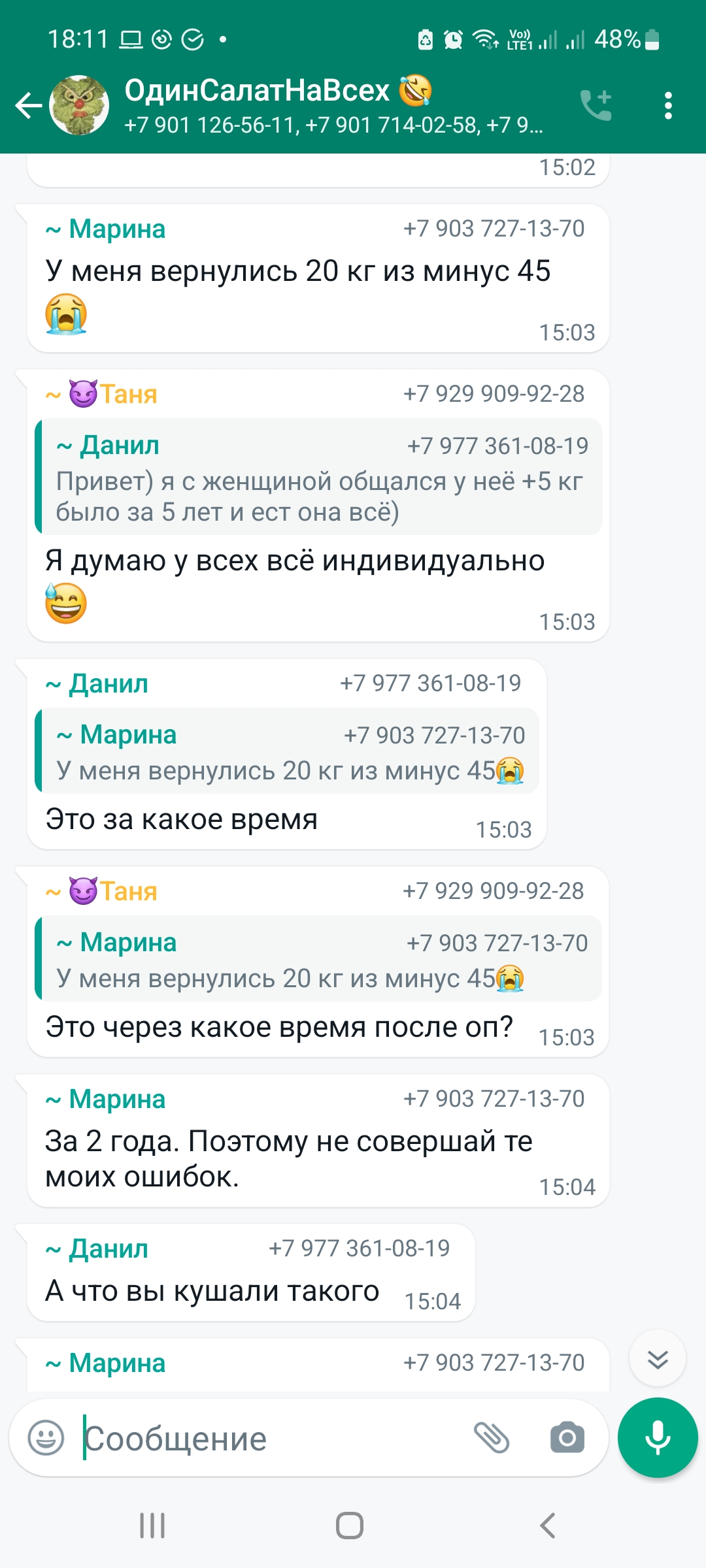Open the ОдинСалатНаВсех group info

point(333,105)
